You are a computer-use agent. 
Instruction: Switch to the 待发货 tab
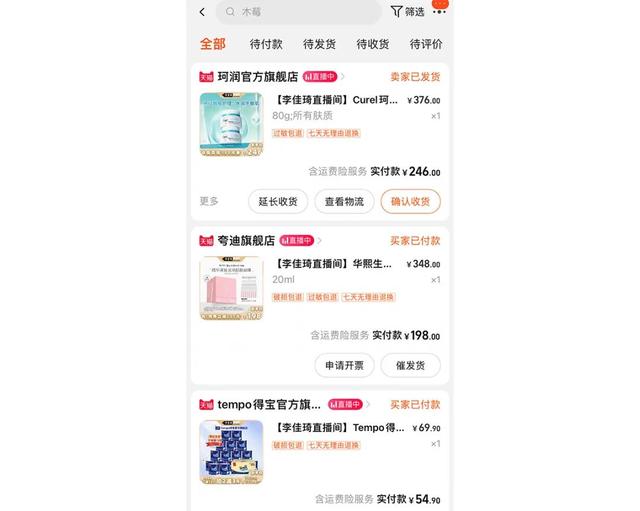(319, 44)
